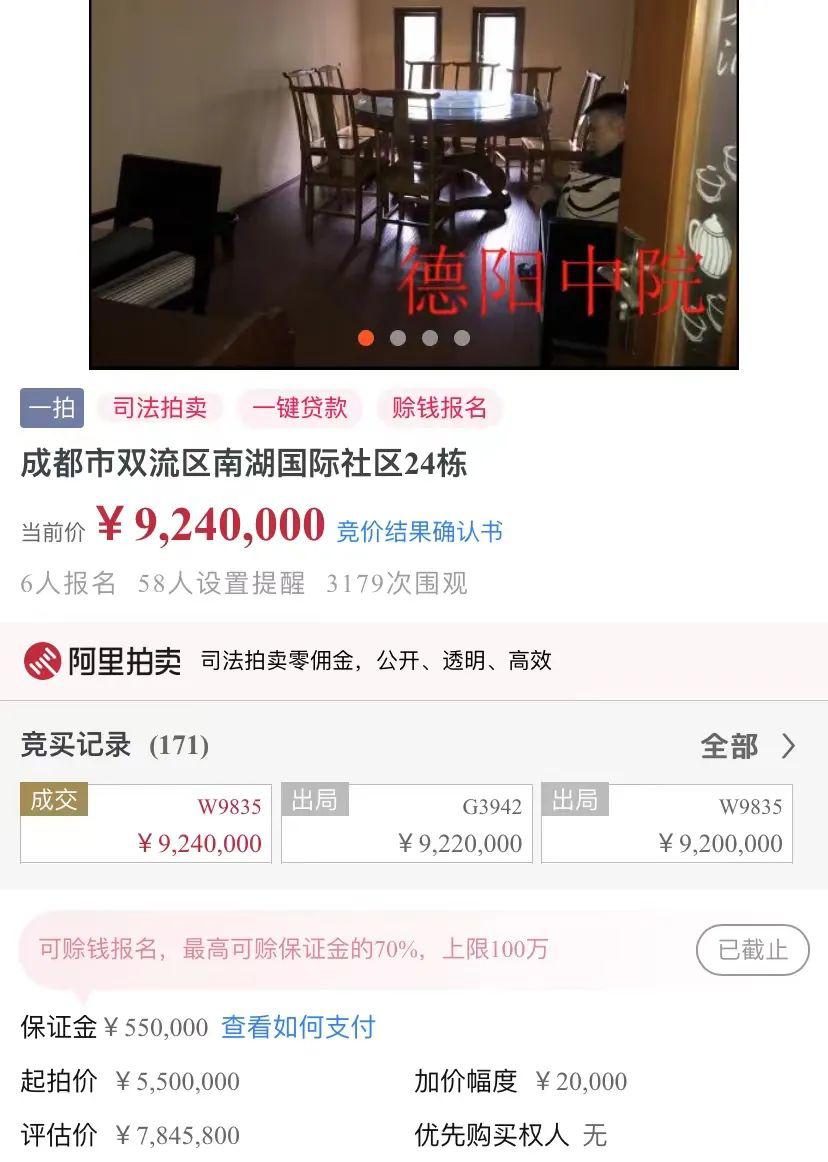Tap the 一键贷款 tag
This screenshot has height=1162, width=828.
pos(299,408)
